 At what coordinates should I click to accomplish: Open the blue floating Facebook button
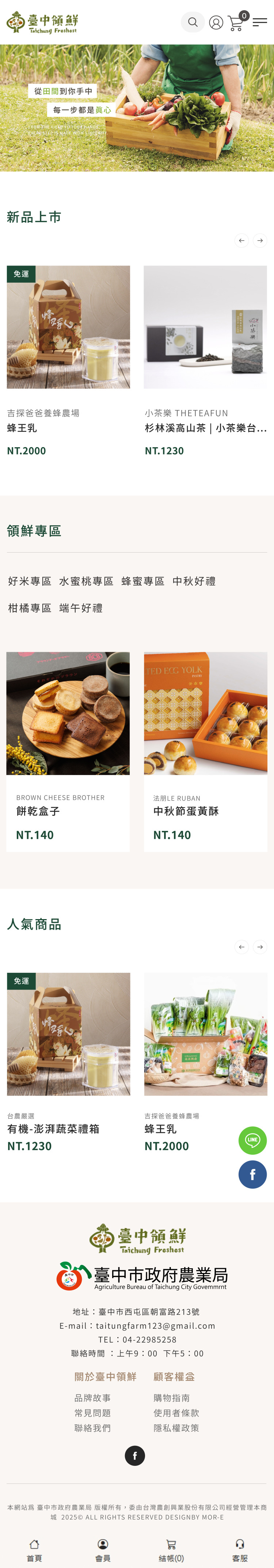(253, 1175)
